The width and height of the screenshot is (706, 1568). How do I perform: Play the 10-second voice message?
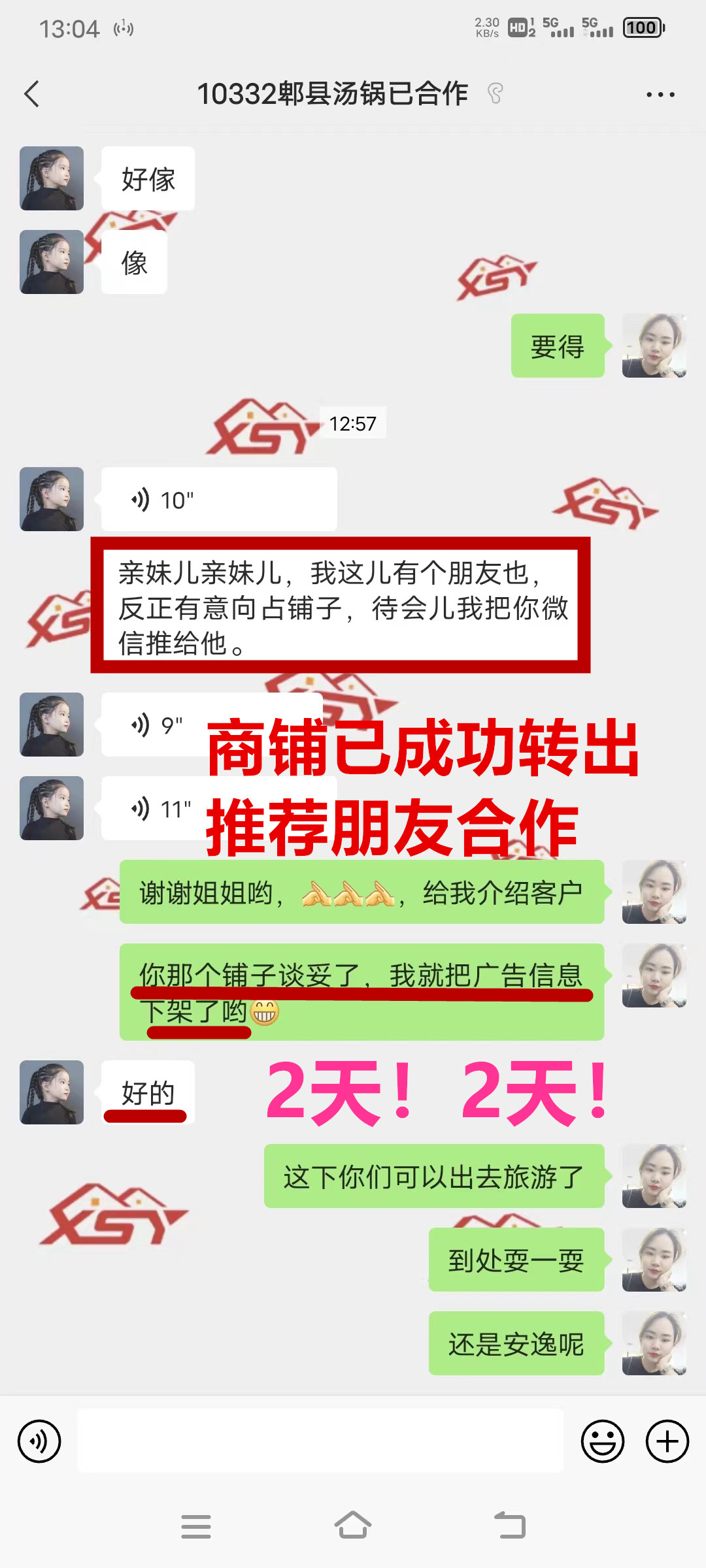pos(218,500)
